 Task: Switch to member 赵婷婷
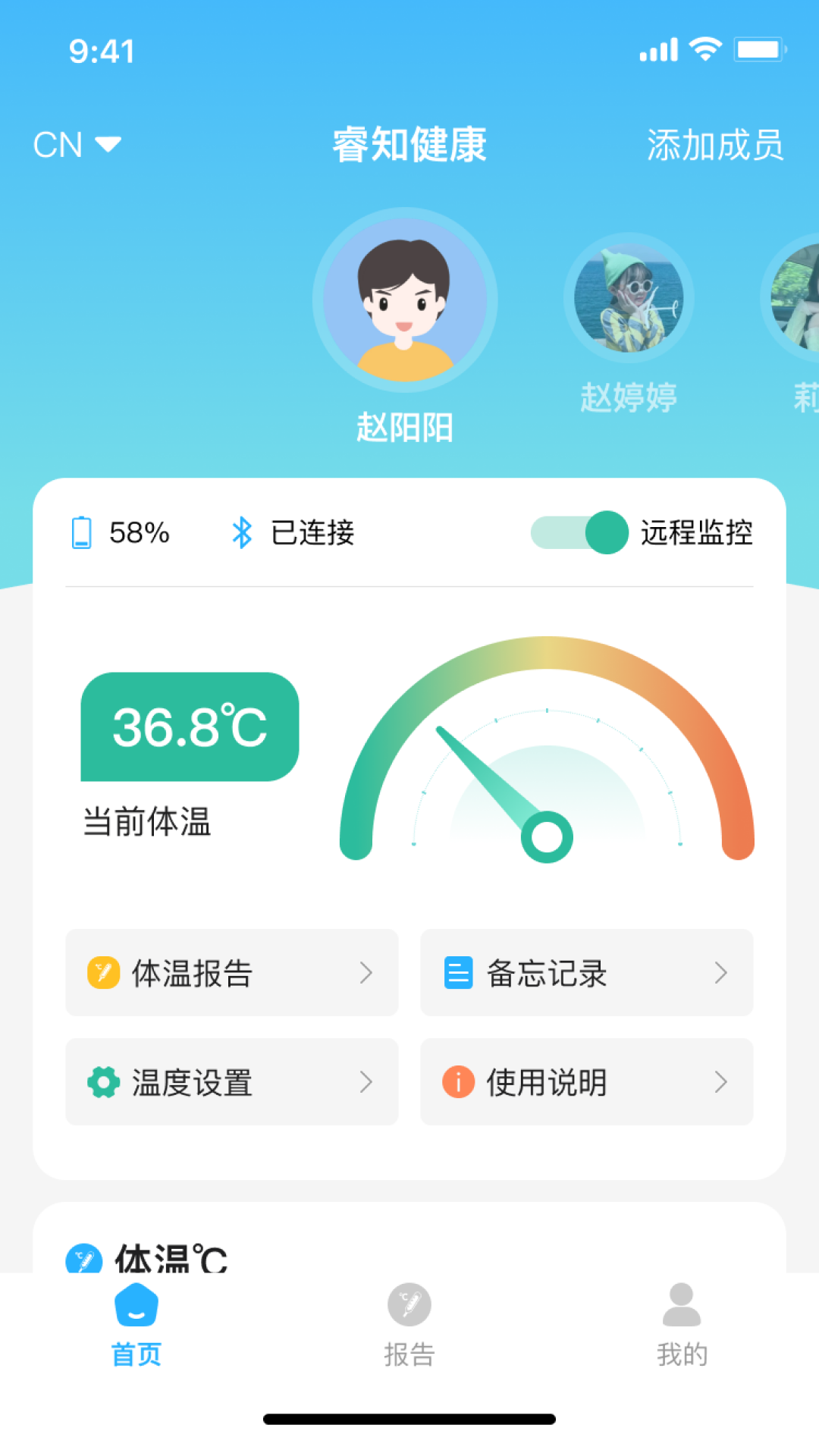tap(629, 297)
